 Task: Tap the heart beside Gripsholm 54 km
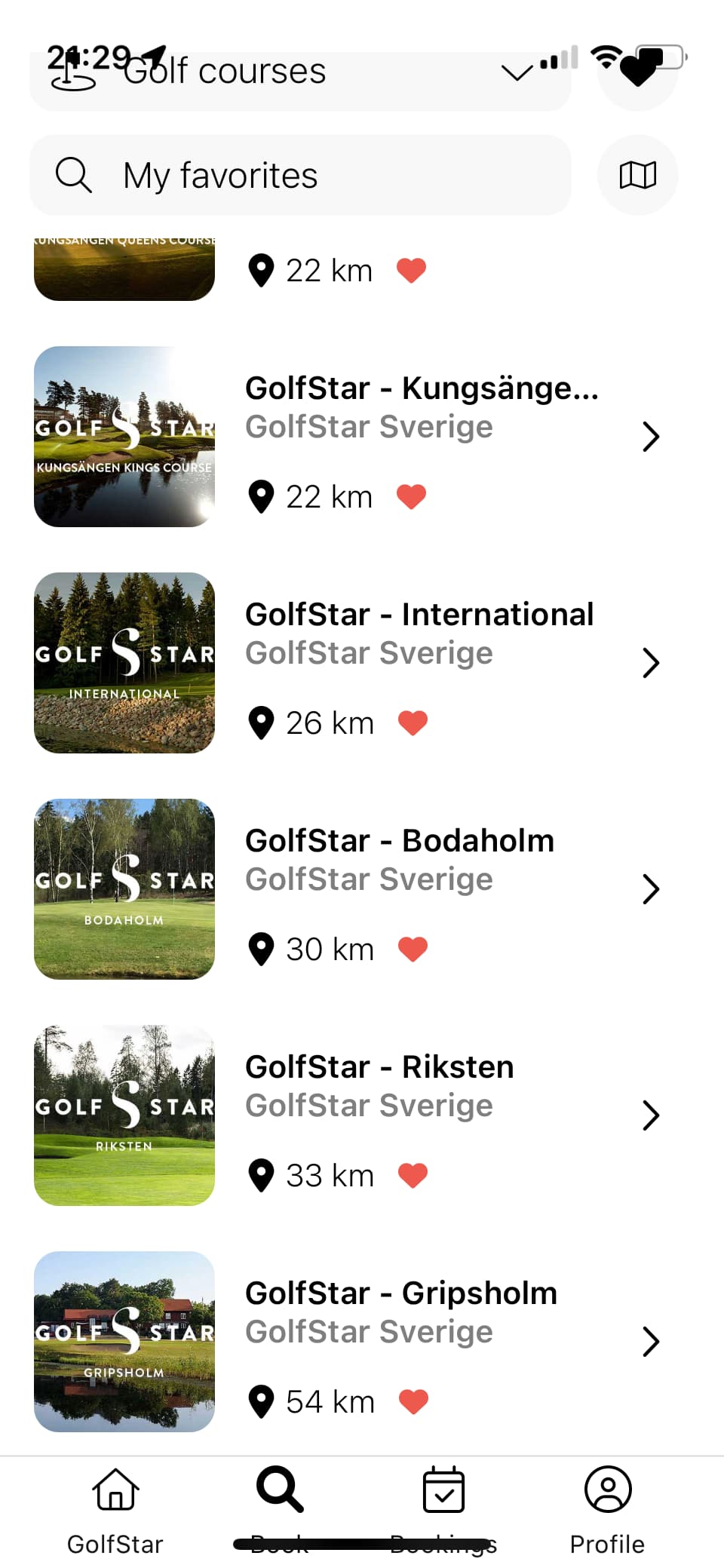point(413,1401)
